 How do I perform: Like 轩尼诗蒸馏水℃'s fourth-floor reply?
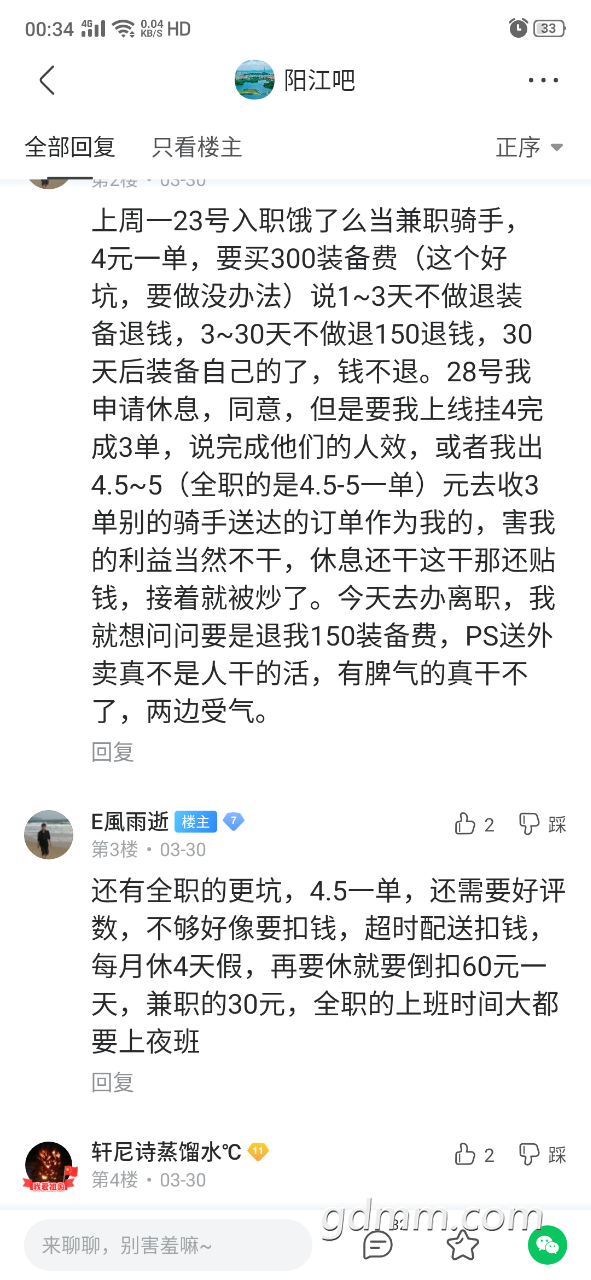pyautogui.click(x=475, y=1154)
